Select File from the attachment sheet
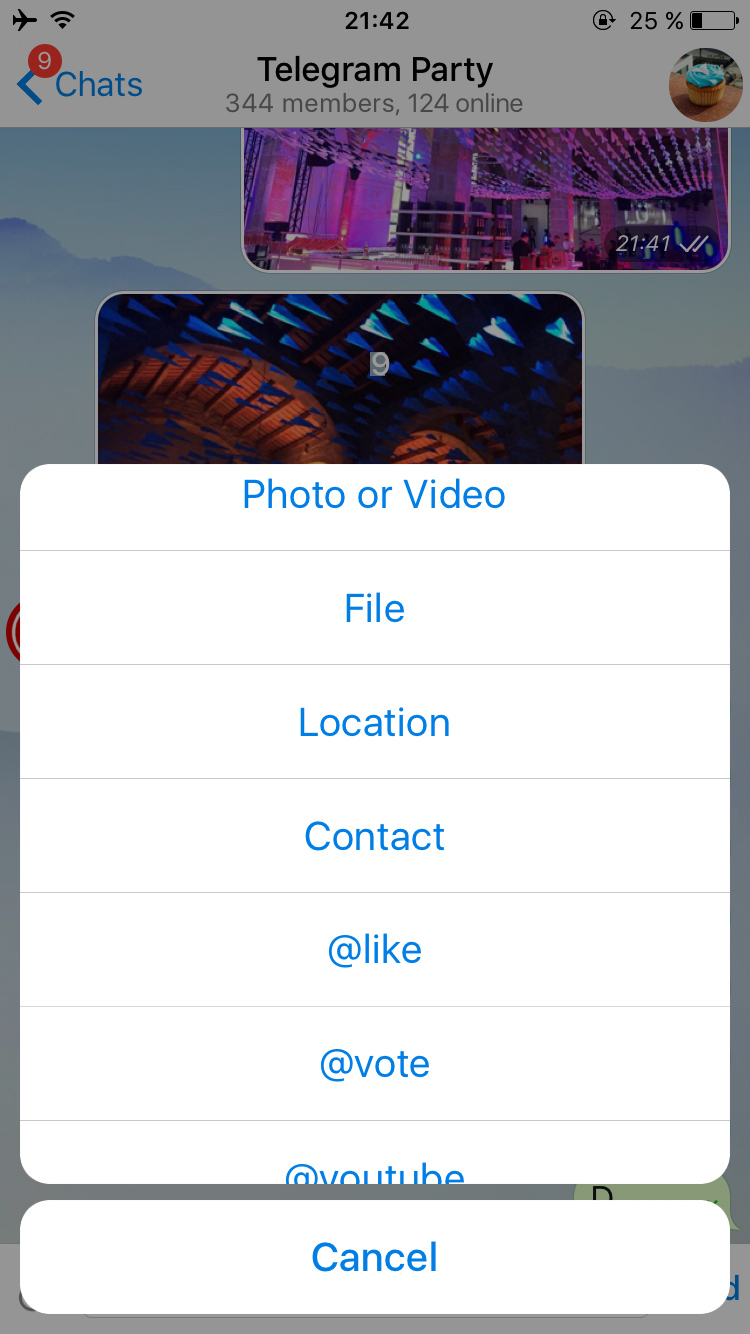Image resolution: width=750 pixels, height=1334 pixels. (374, 608)
